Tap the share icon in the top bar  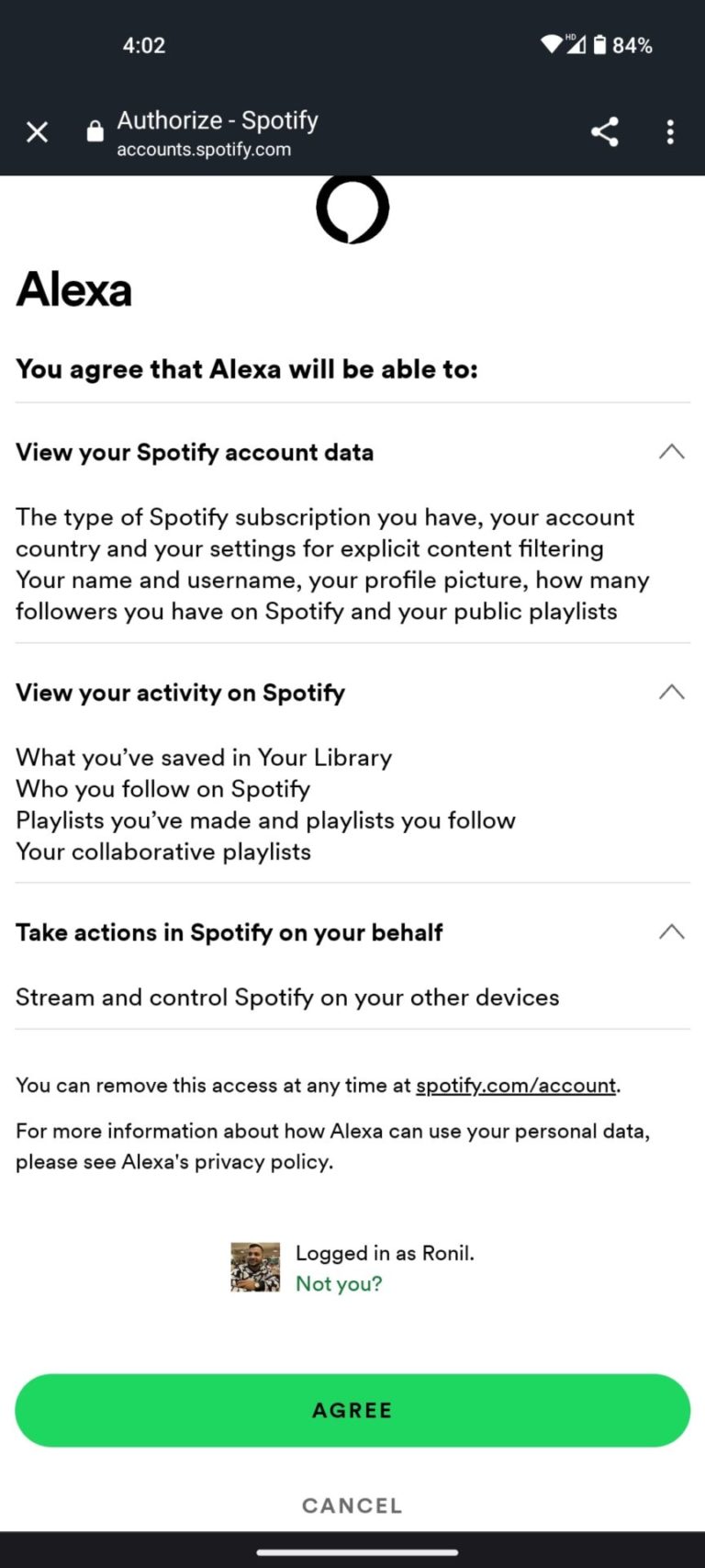[605, 131]
